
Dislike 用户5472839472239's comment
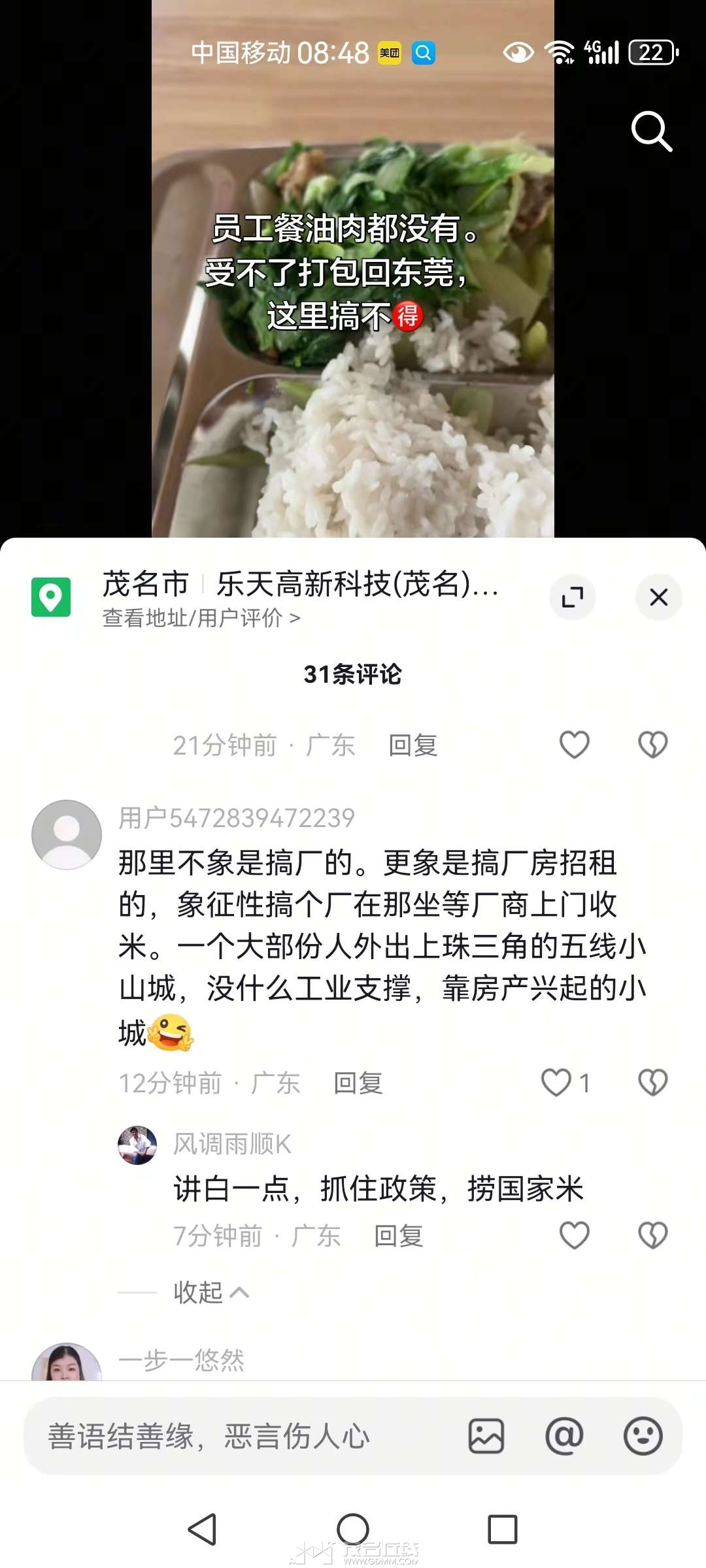point(652,1083)
